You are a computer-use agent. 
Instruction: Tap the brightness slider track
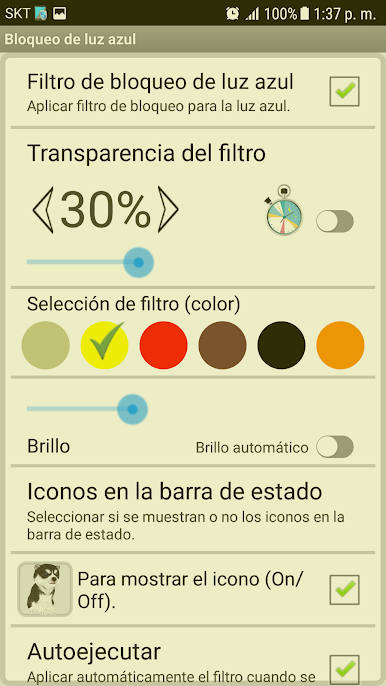pyautogui.click(x=87, y=410)
